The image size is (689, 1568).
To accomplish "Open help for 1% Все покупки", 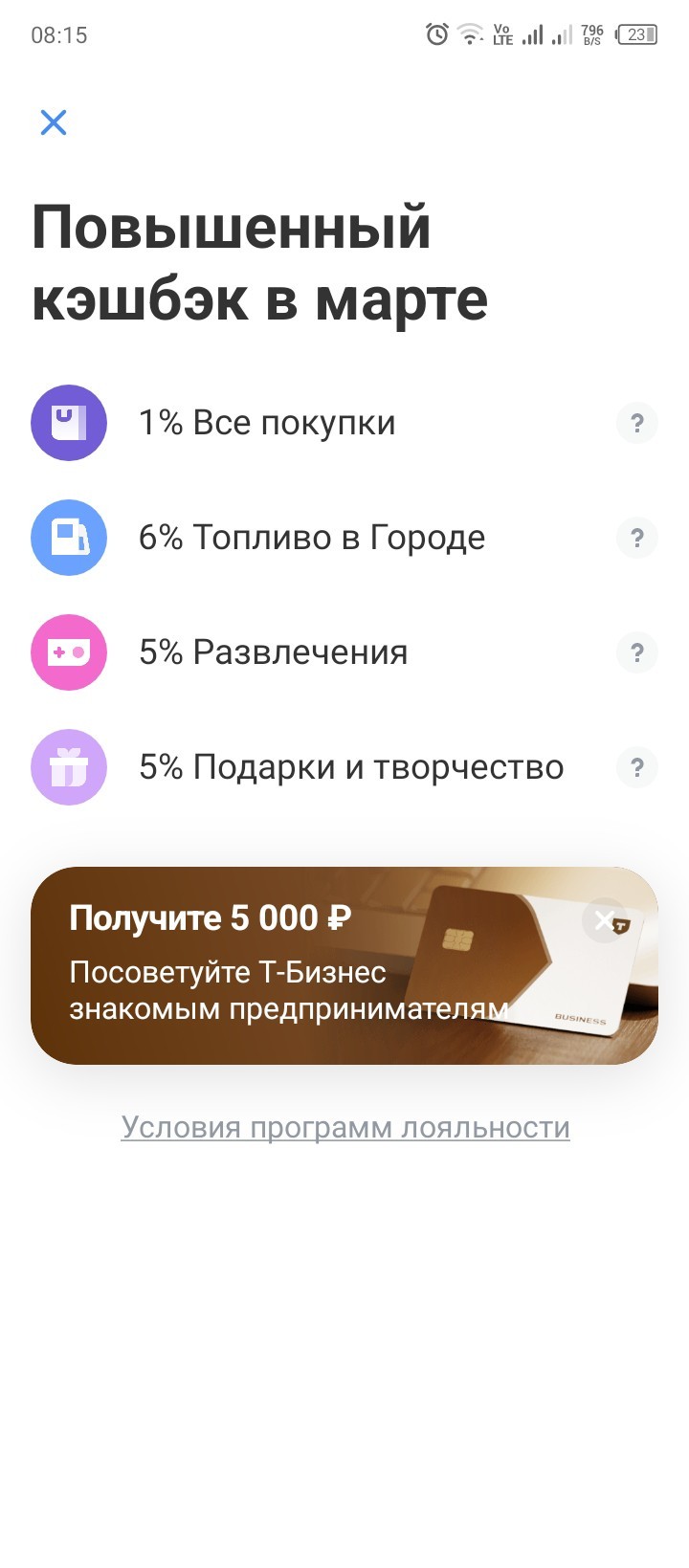I will pos(636,423).
